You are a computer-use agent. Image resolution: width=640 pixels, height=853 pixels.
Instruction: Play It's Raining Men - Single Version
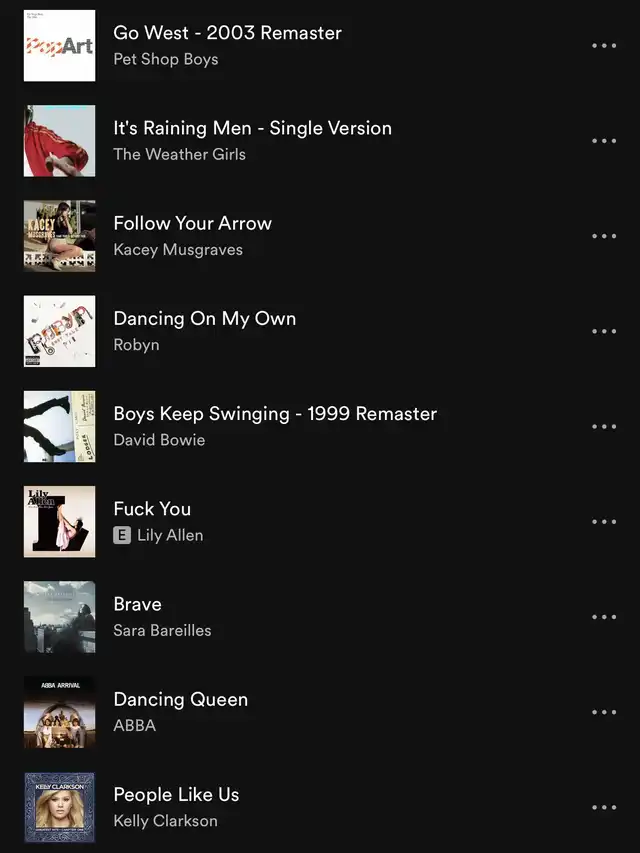tap(252, 128)
